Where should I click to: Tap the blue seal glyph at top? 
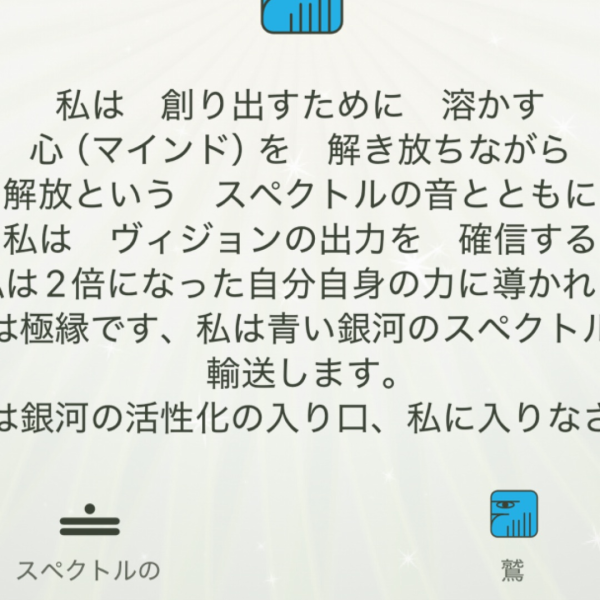[302, 15]
